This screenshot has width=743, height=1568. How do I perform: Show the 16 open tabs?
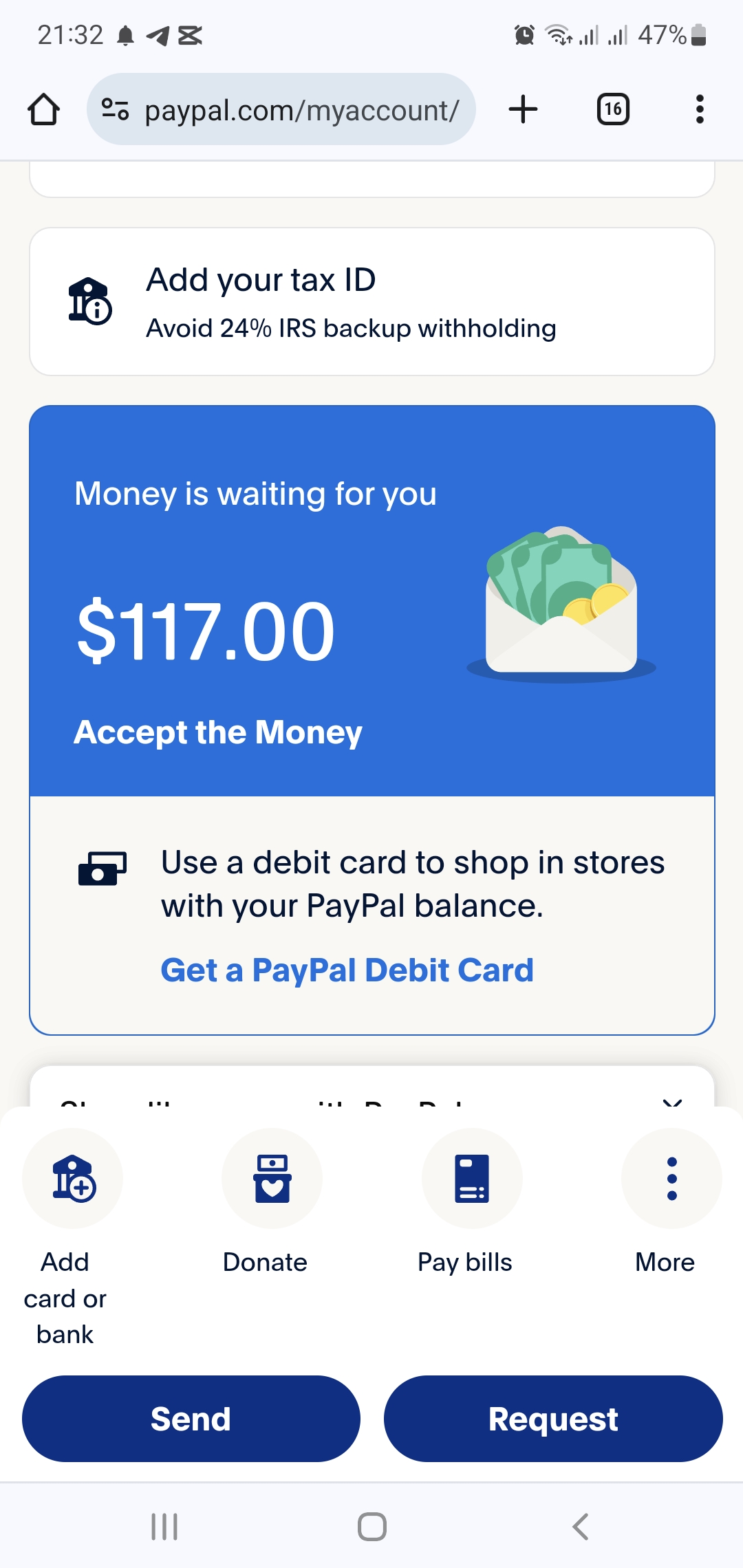(x=613, y=109)
